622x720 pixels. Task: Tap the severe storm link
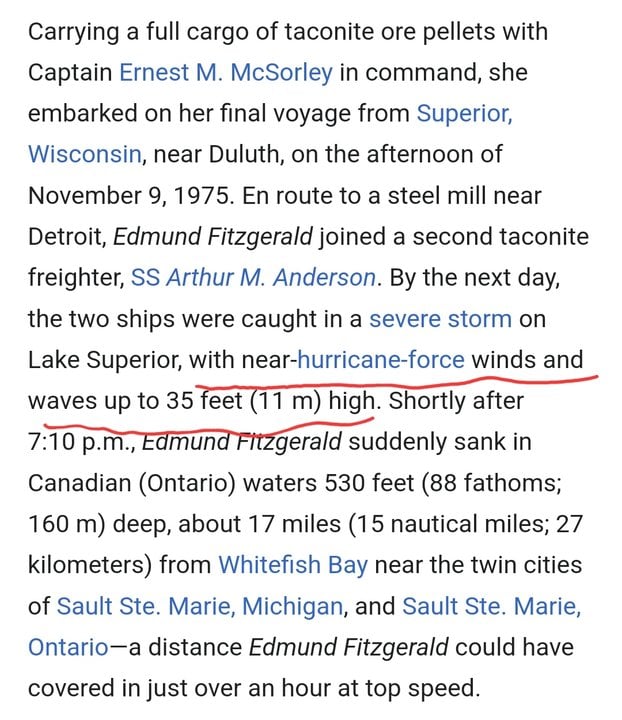point(440,319)
